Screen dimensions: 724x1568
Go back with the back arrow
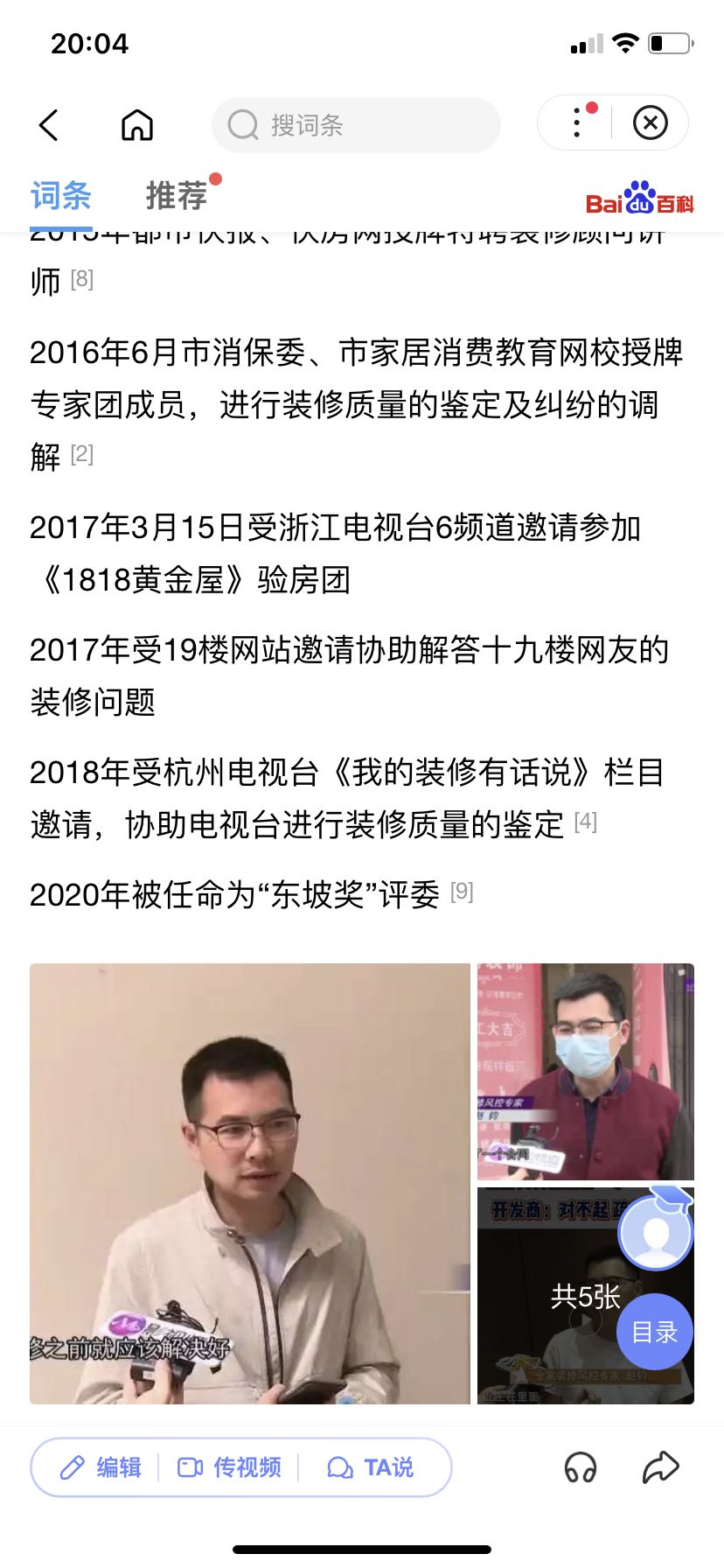(x=49, y=125)
